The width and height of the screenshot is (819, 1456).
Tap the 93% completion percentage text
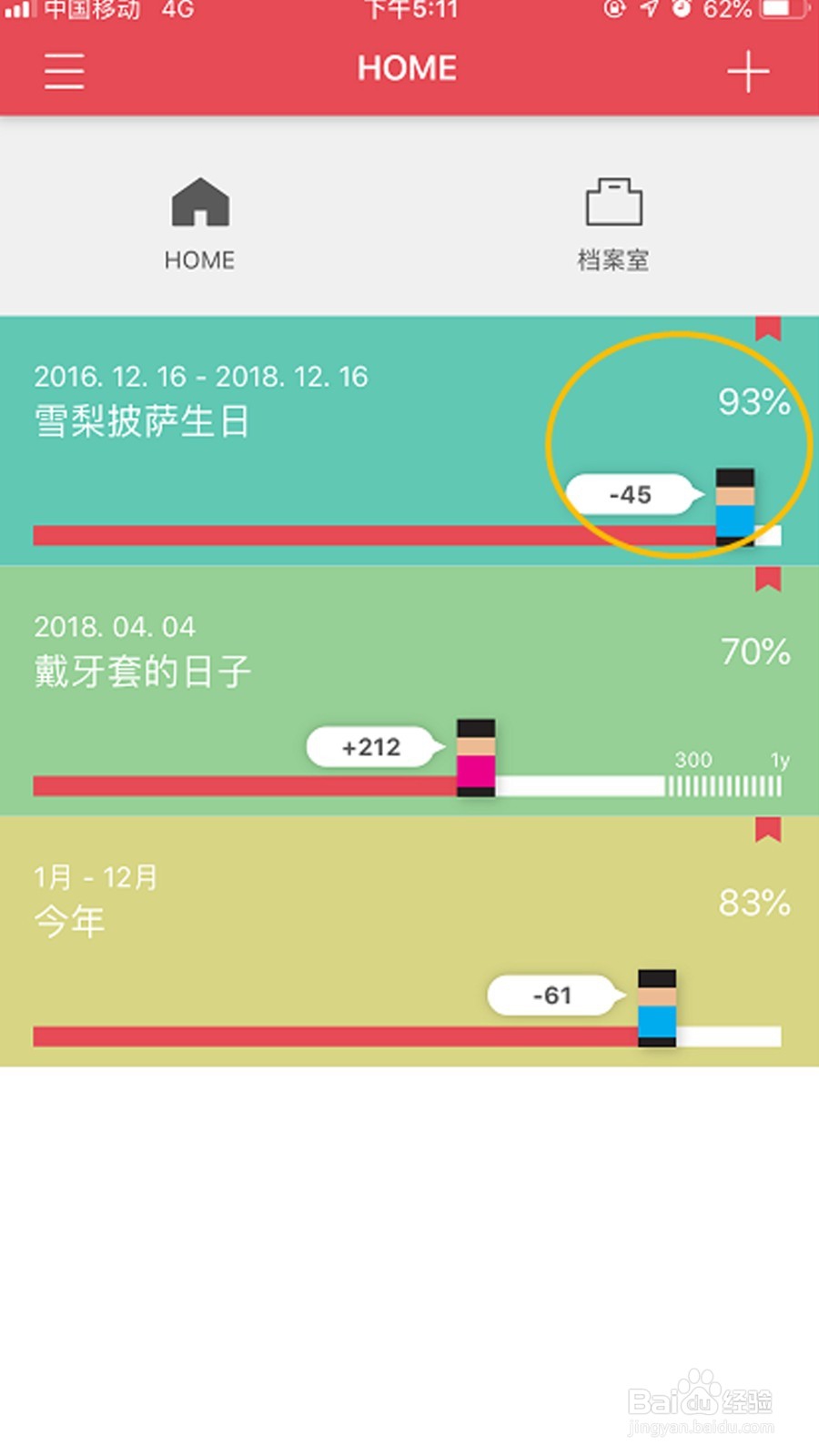point(754,403)
